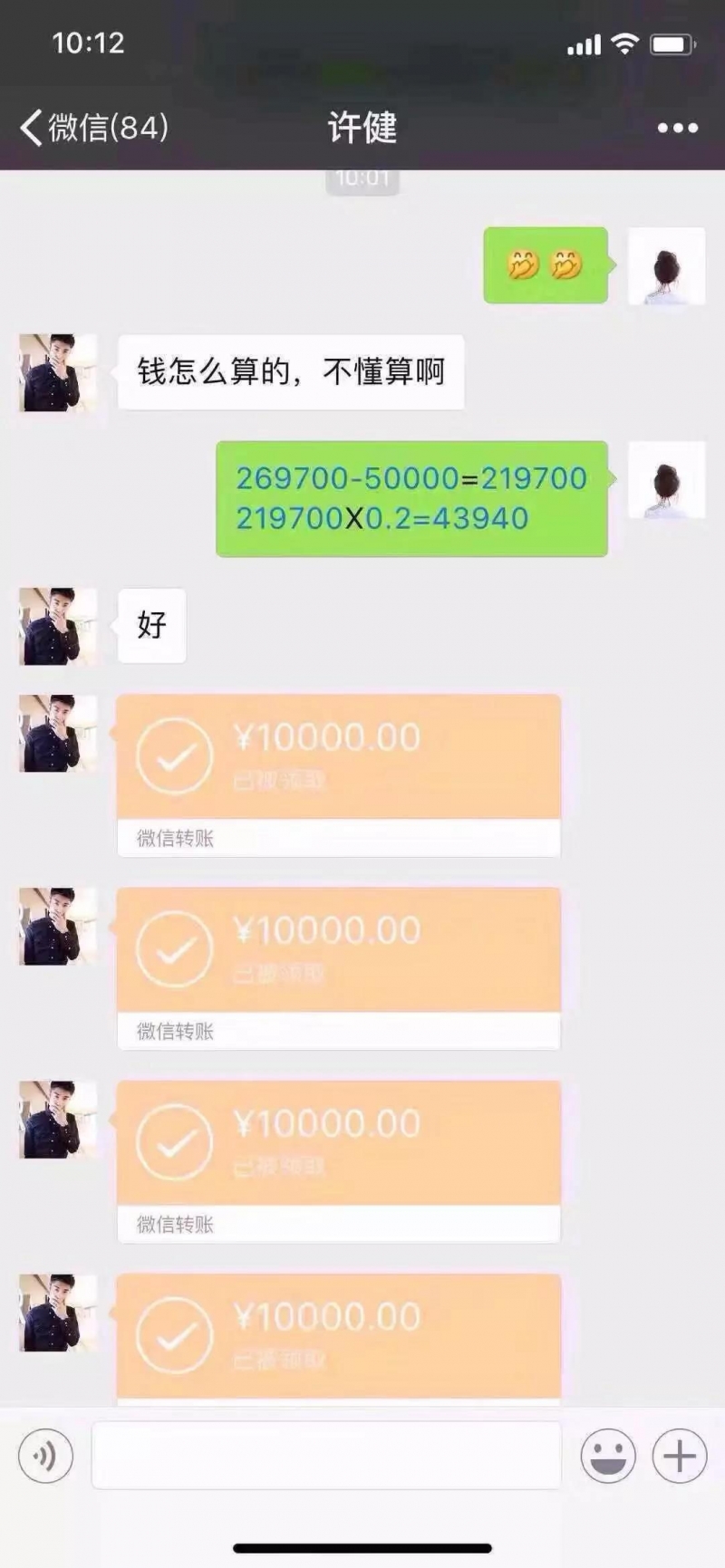
Task: Focus the message text field
Action: click(x=326, y=1455)
